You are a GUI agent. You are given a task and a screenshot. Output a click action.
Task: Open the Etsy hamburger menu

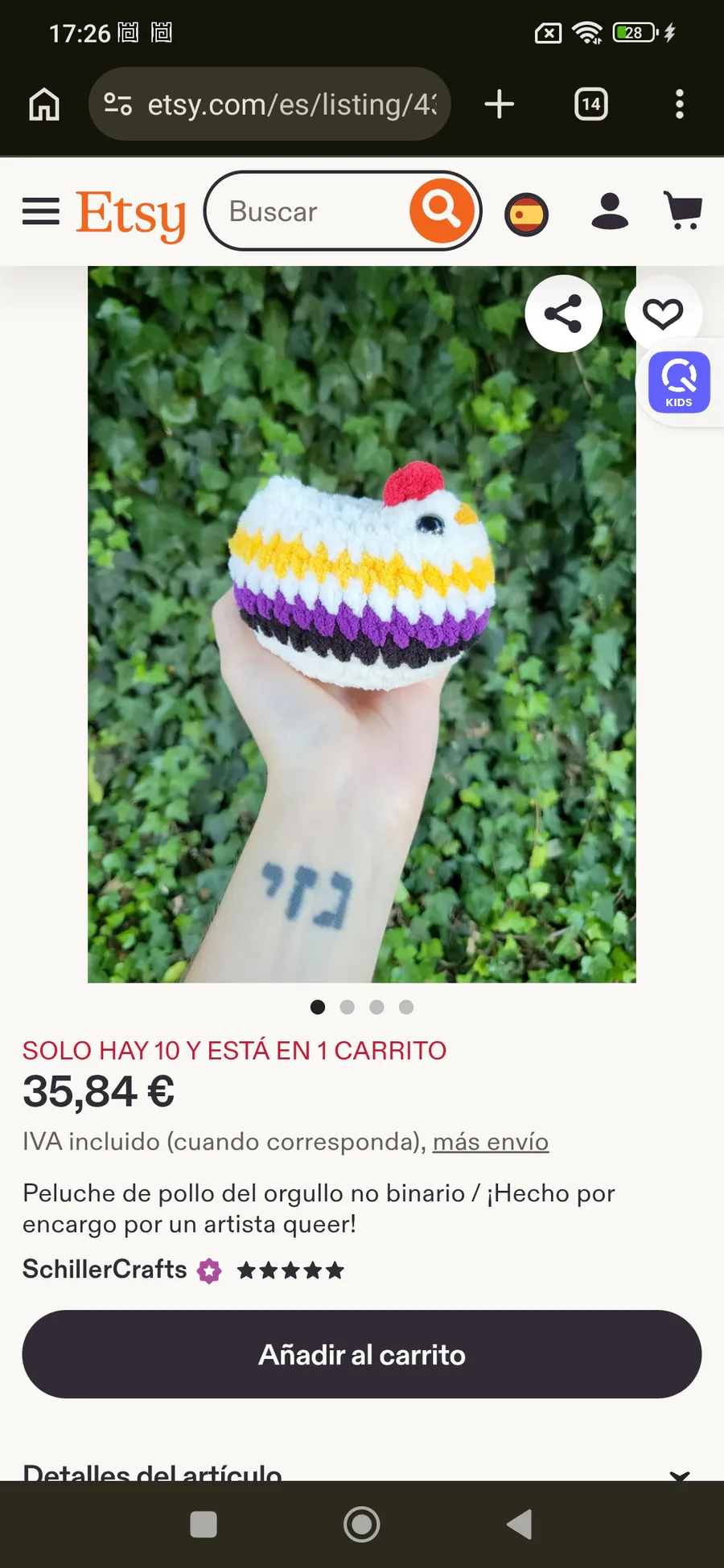tap(41, 211)
